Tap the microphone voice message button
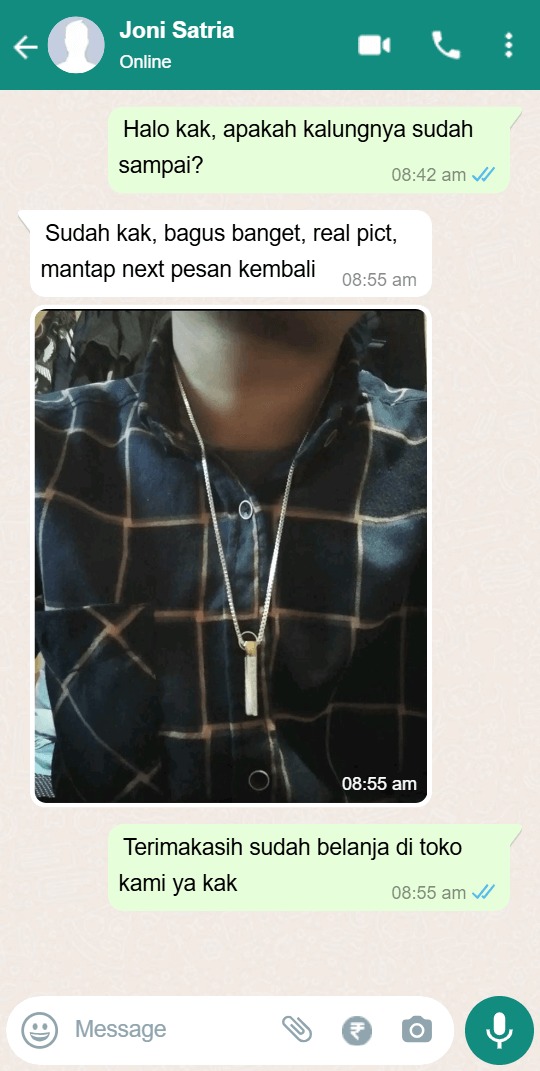Image resolution: width=540 pixels, height=1071 pixels. [x=499, y=1030]
